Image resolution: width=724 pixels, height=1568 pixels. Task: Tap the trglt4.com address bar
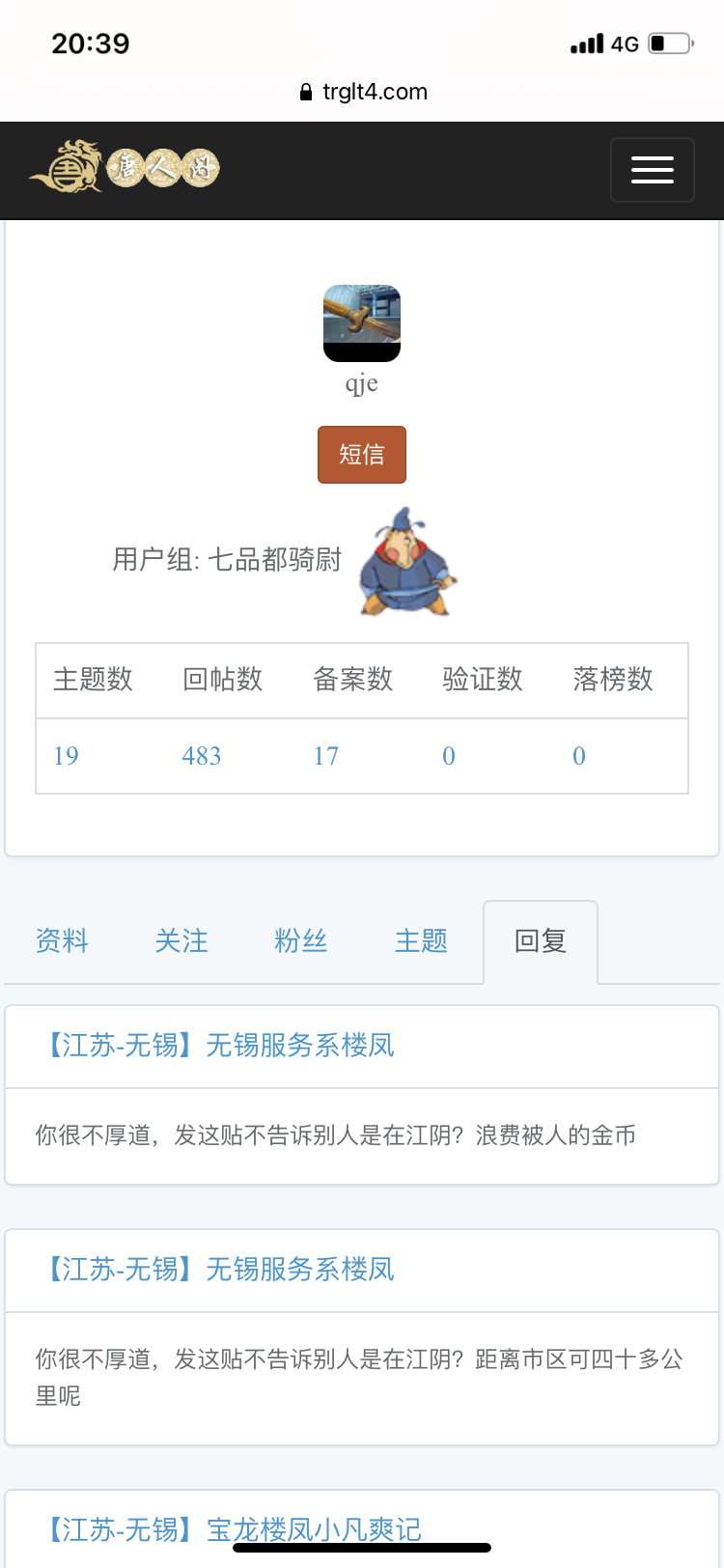(363, 92)
